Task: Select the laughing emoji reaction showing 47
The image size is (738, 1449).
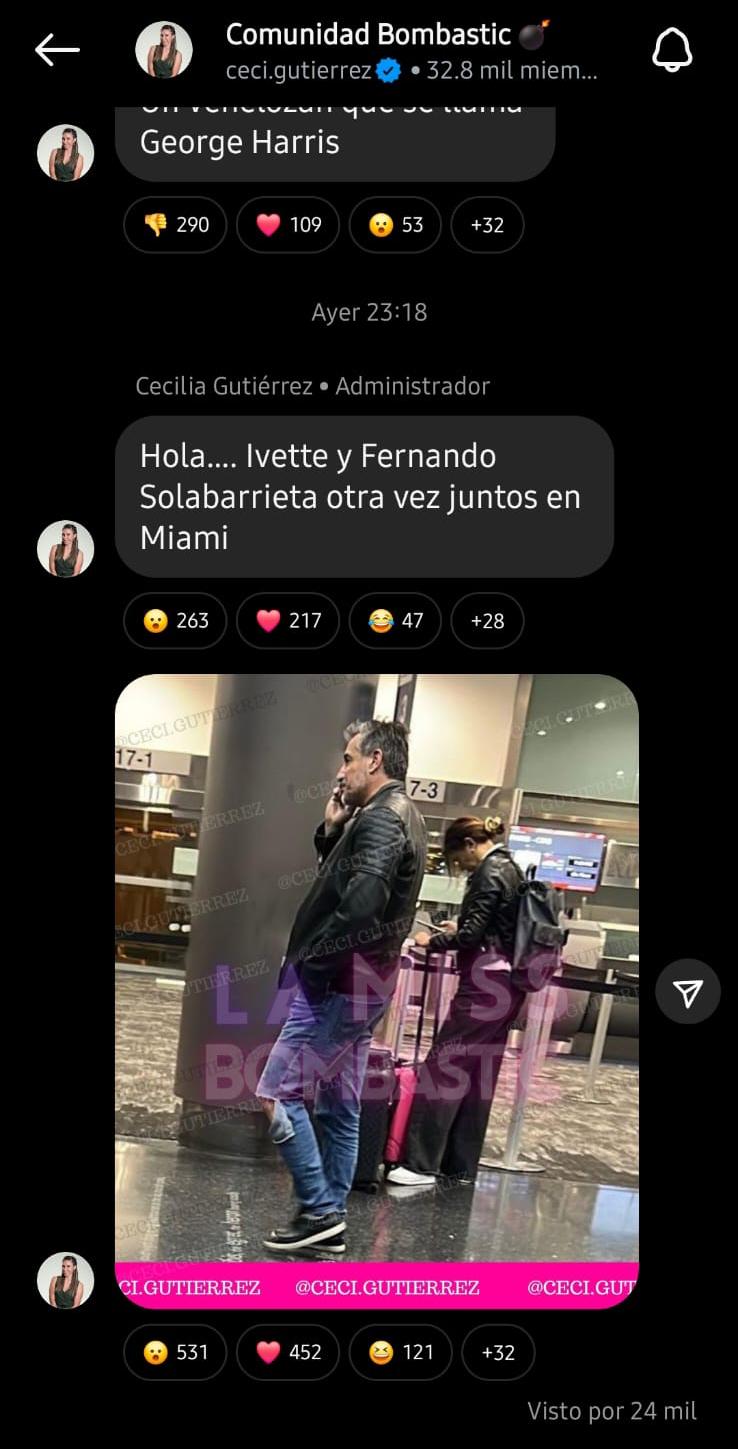Action: (395, 621)
